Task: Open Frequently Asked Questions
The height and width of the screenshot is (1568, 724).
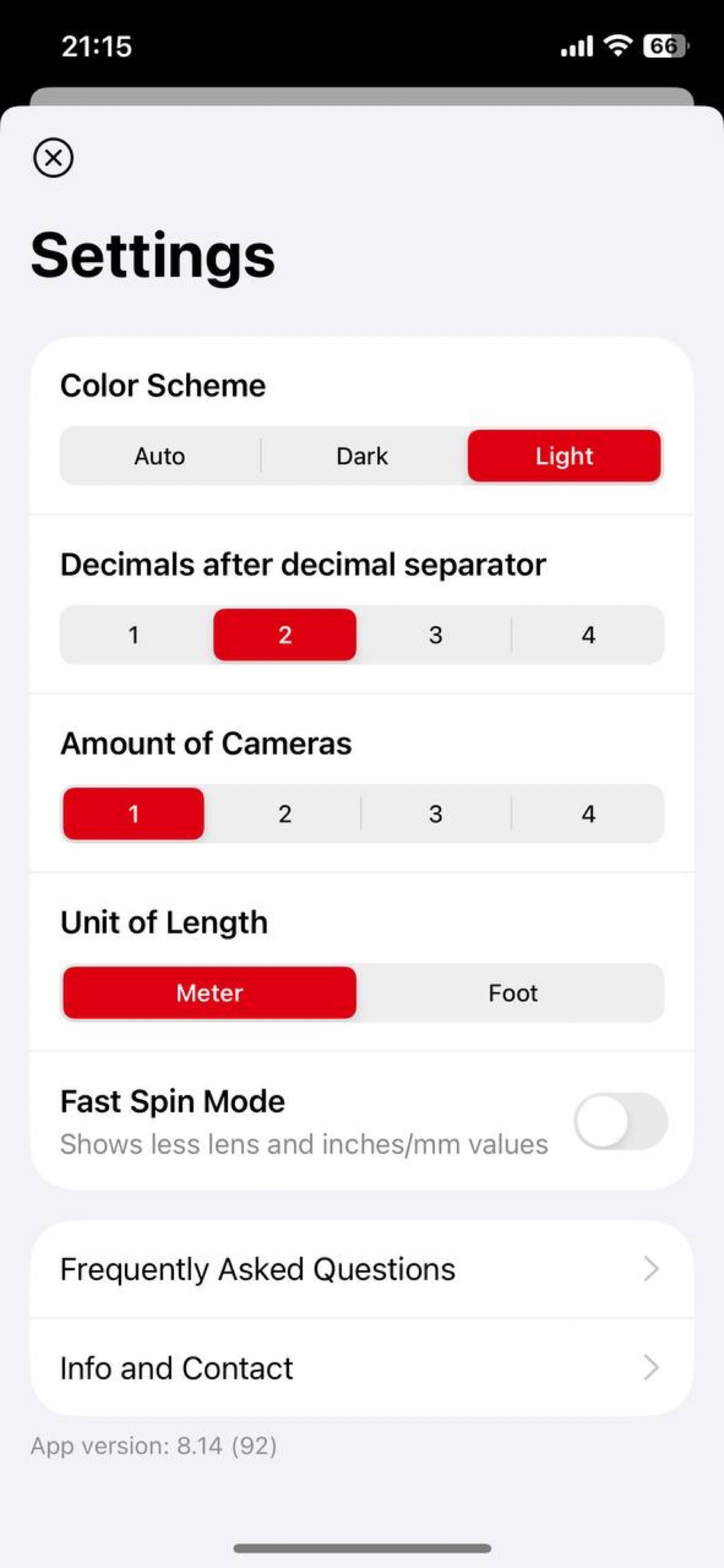Action: tap(362, 1269)
